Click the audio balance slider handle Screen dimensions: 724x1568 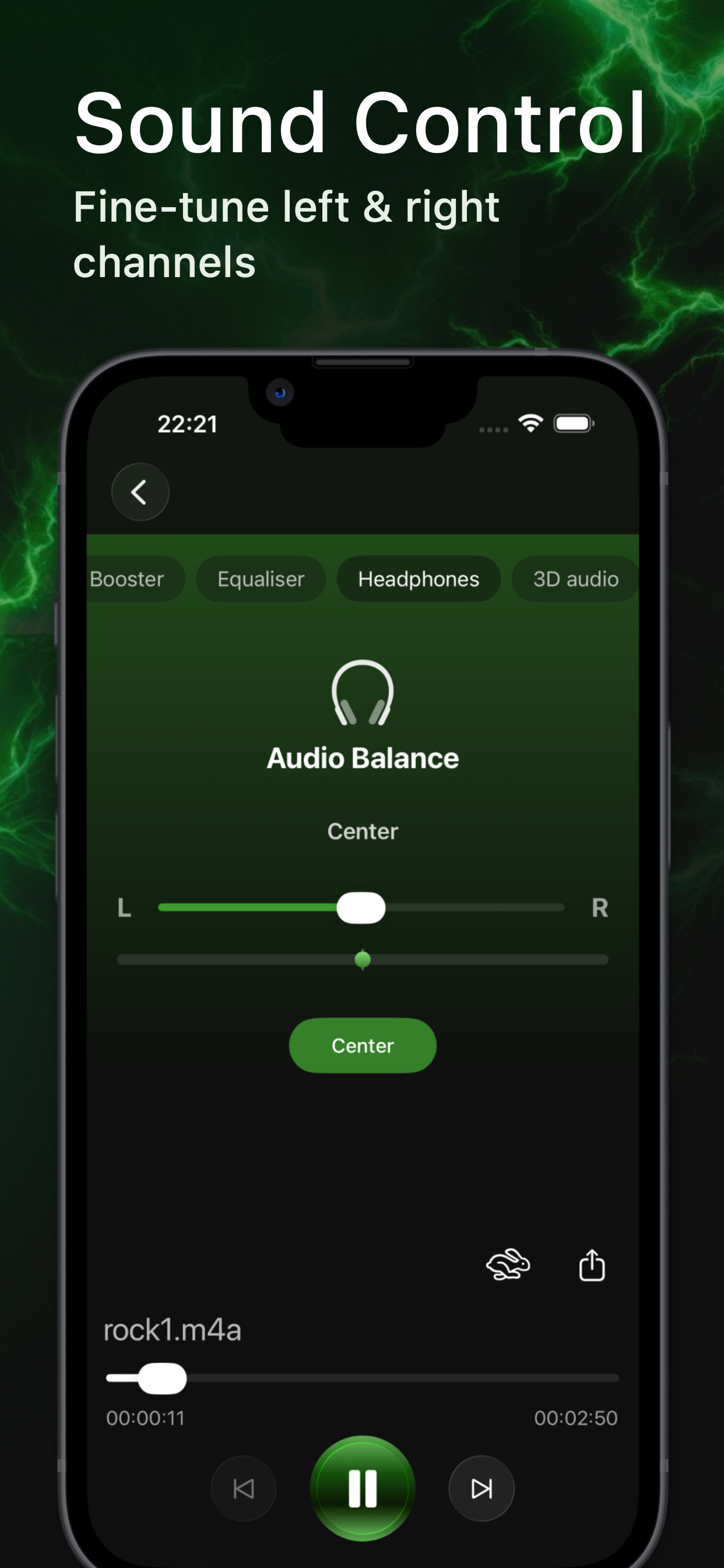pyautogui.click(x=361, y=908)
